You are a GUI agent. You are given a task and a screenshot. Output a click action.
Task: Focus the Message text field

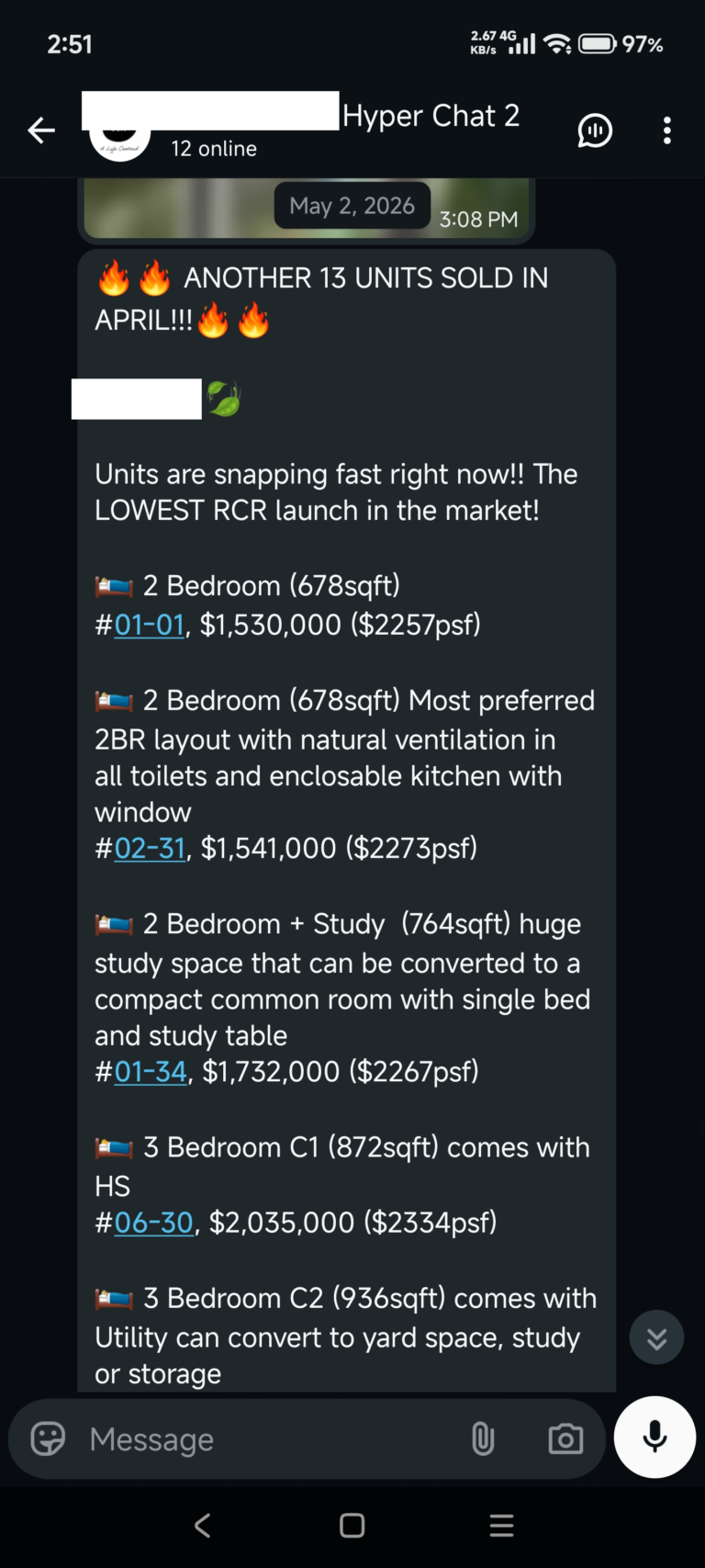click(266, 1439)
